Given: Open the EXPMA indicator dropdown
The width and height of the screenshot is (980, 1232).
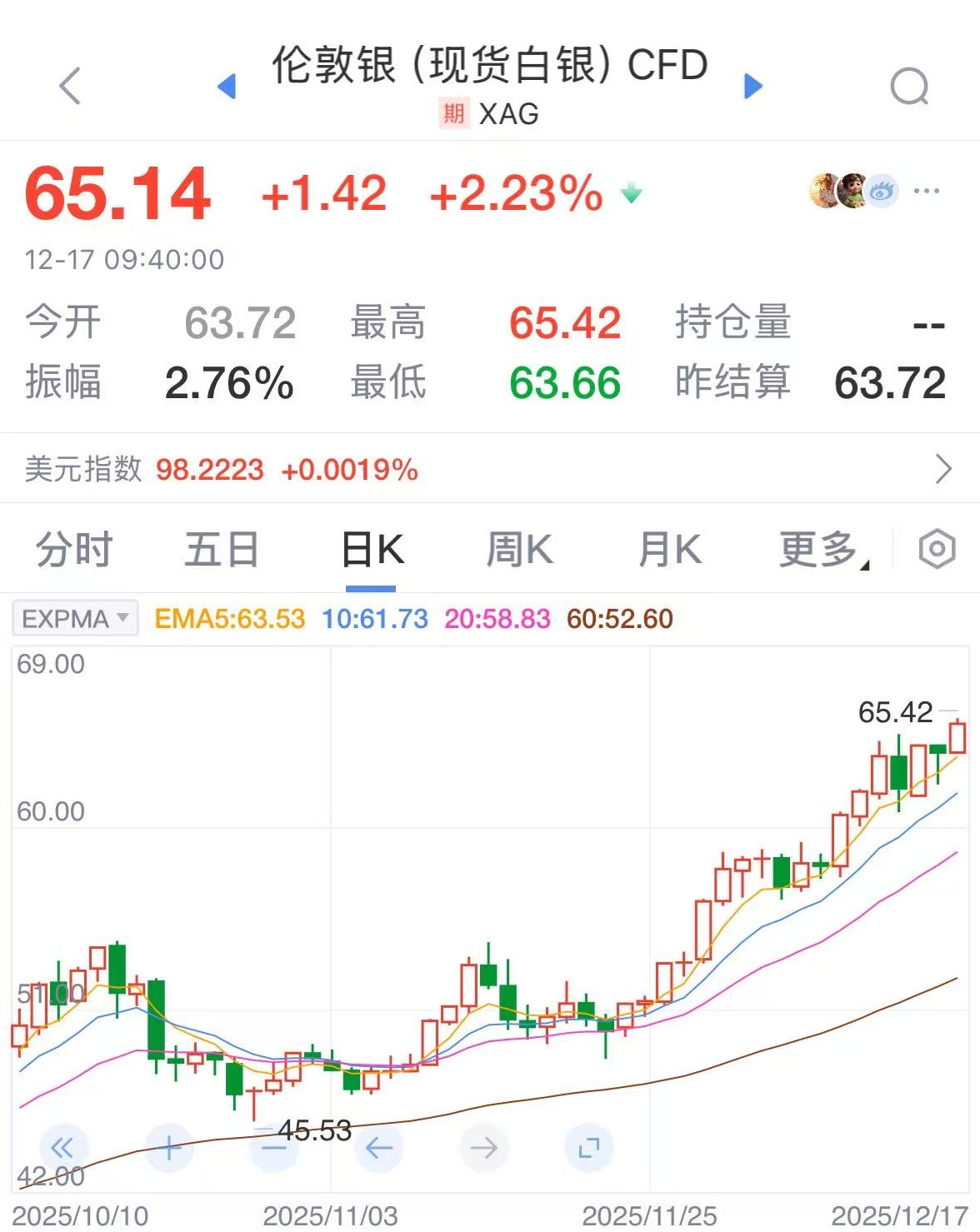Looking at the screenshot, I should (x=73, y=618).
